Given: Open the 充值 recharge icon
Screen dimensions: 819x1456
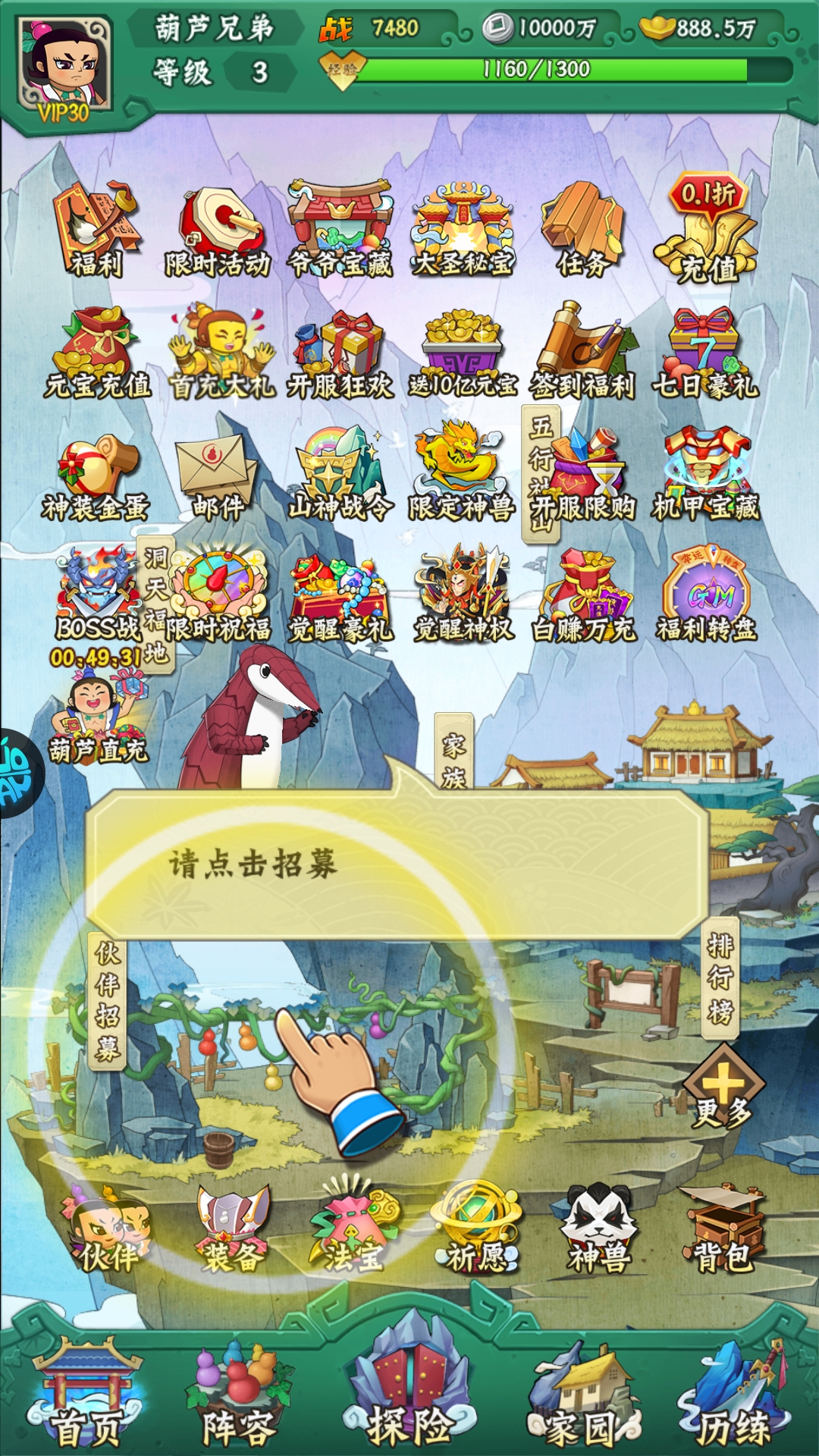Looking at the screenshot, I should coord(707,231).
